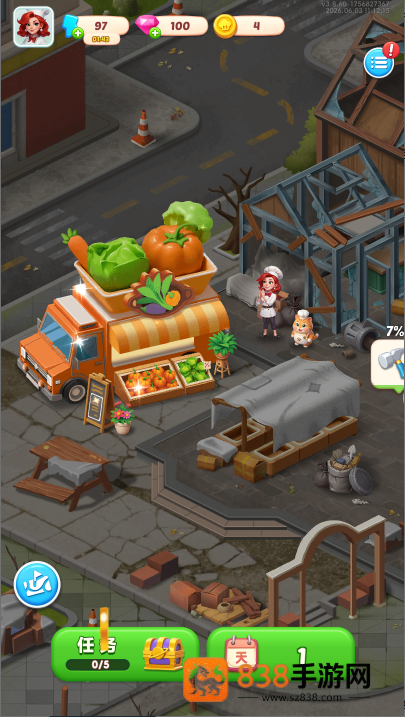
Task: Open the 任务 tasks button
Action: point(125,654)
